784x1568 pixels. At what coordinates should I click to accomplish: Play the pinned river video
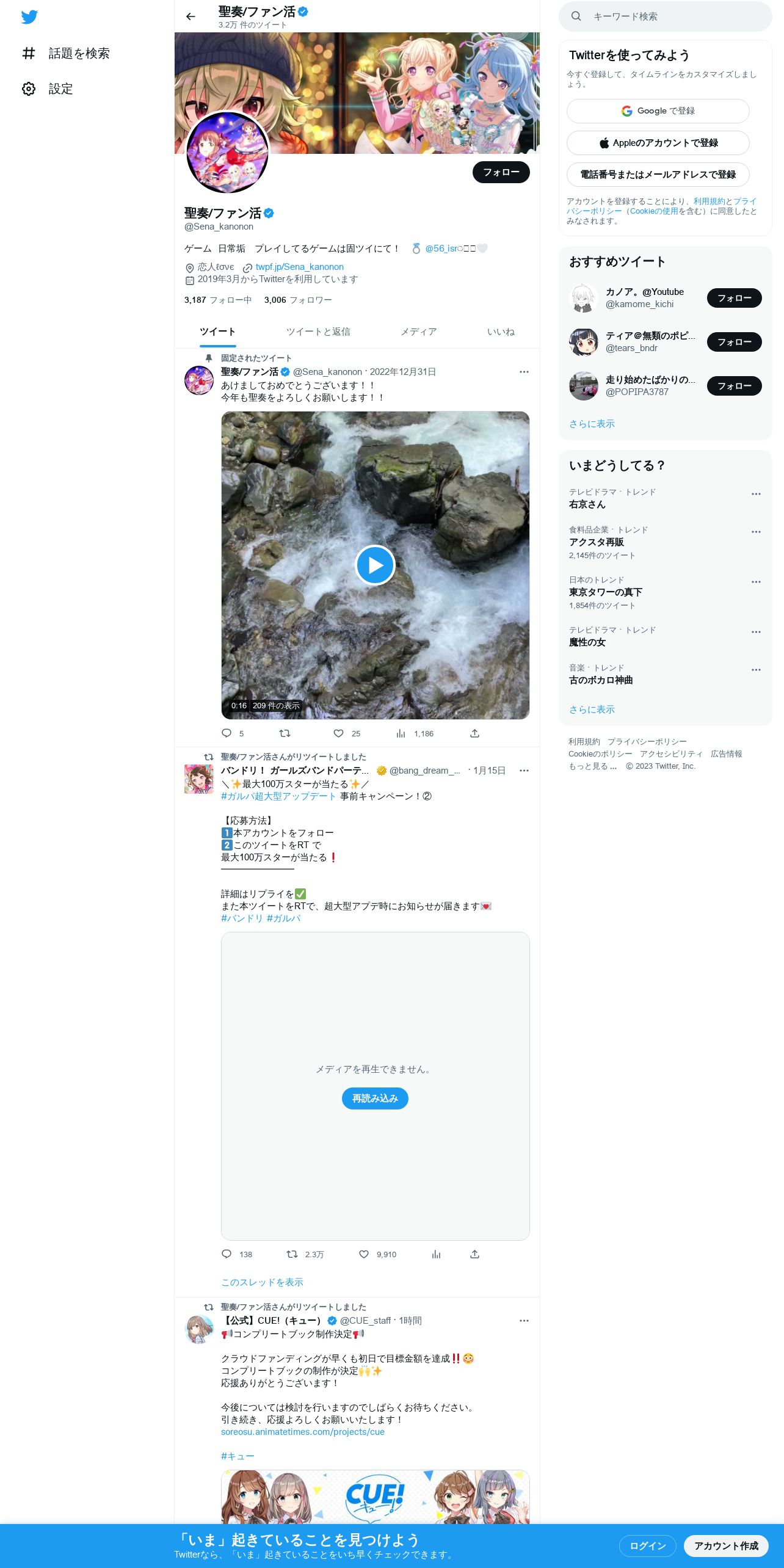point(375,565)
